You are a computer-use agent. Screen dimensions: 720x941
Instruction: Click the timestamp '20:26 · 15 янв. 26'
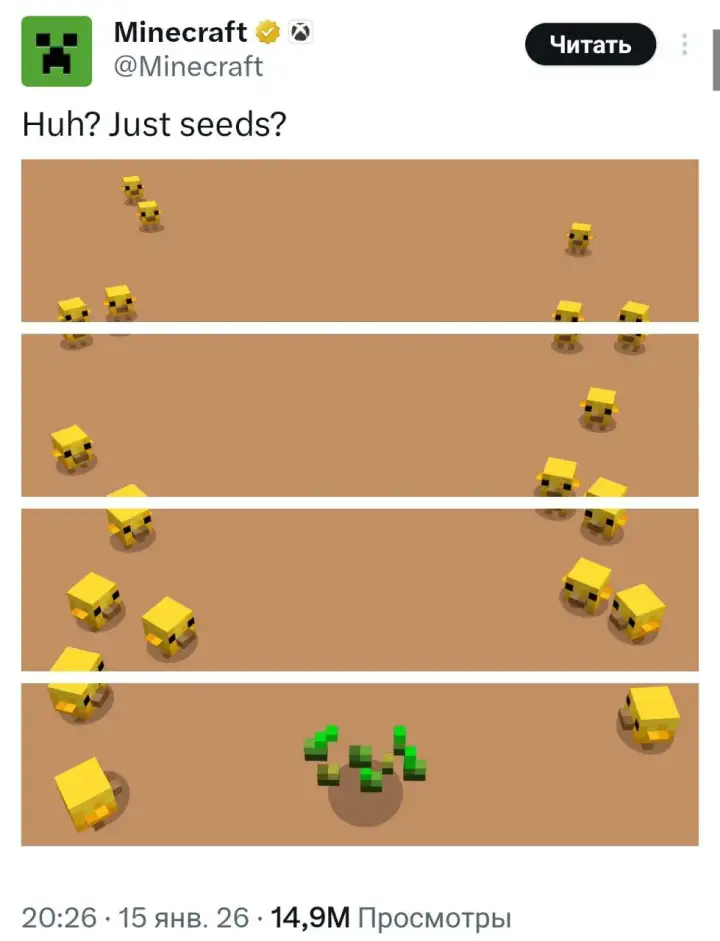tap(135, 915)
